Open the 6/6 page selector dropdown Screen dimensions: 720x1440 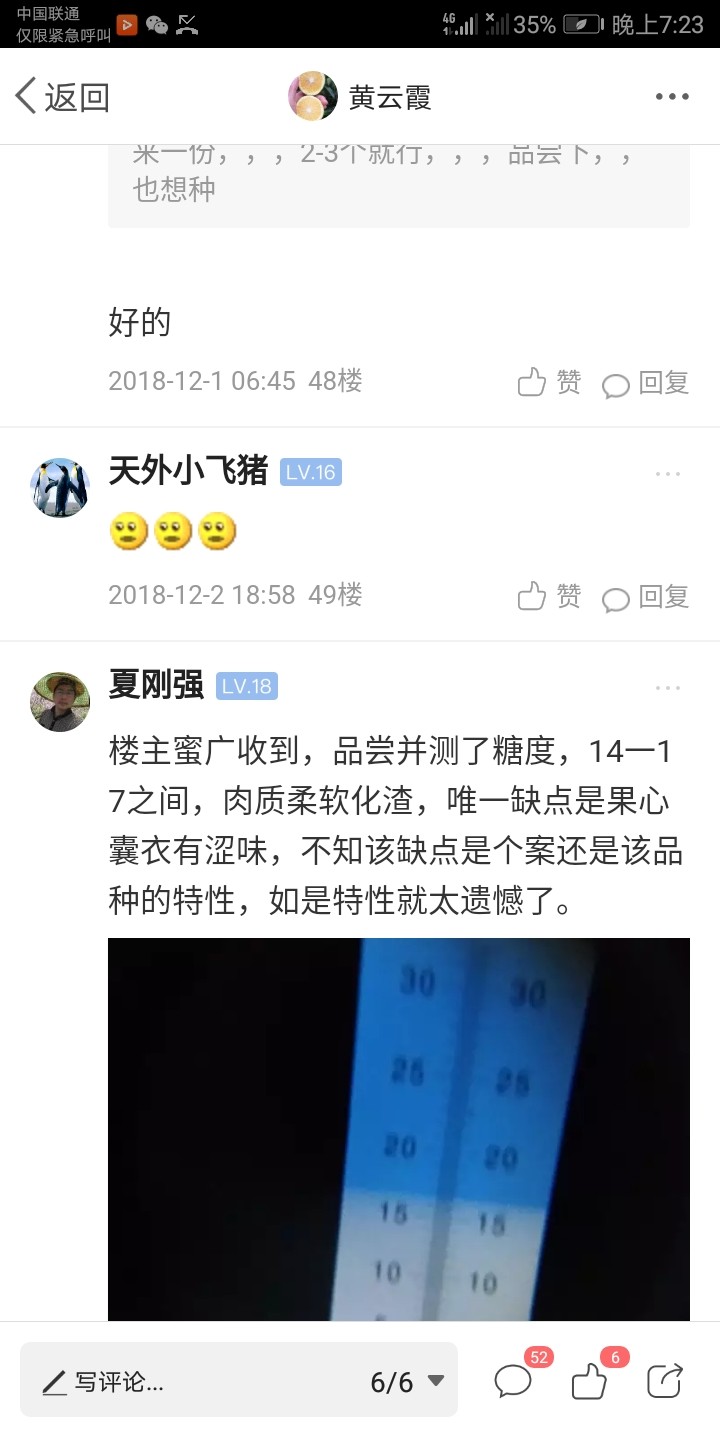pos(407,1382)
